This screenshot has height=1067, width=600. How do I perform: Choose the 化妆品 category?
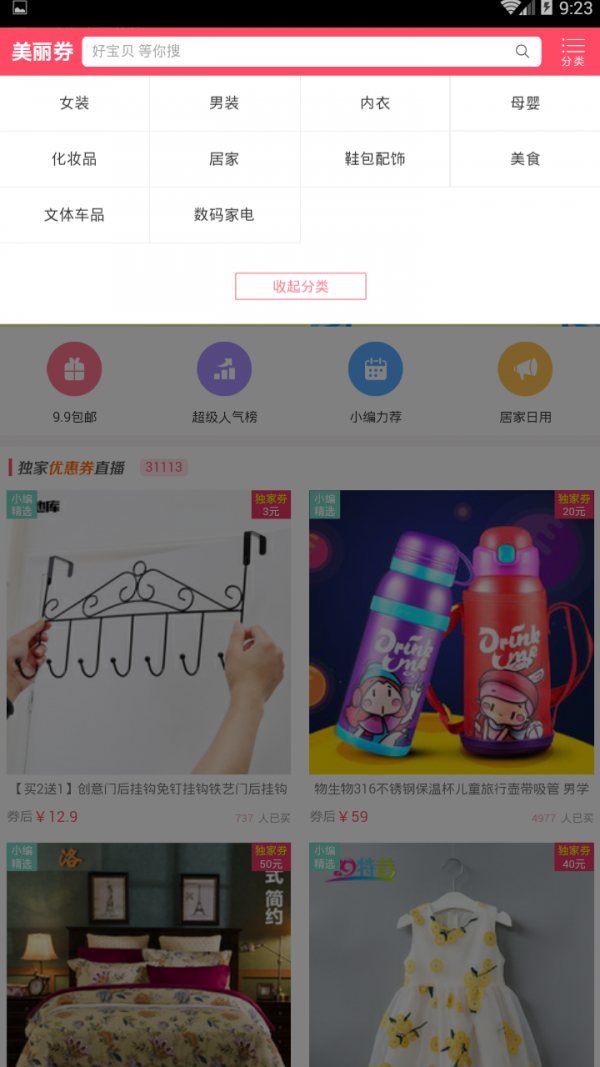tap(74, 159)
